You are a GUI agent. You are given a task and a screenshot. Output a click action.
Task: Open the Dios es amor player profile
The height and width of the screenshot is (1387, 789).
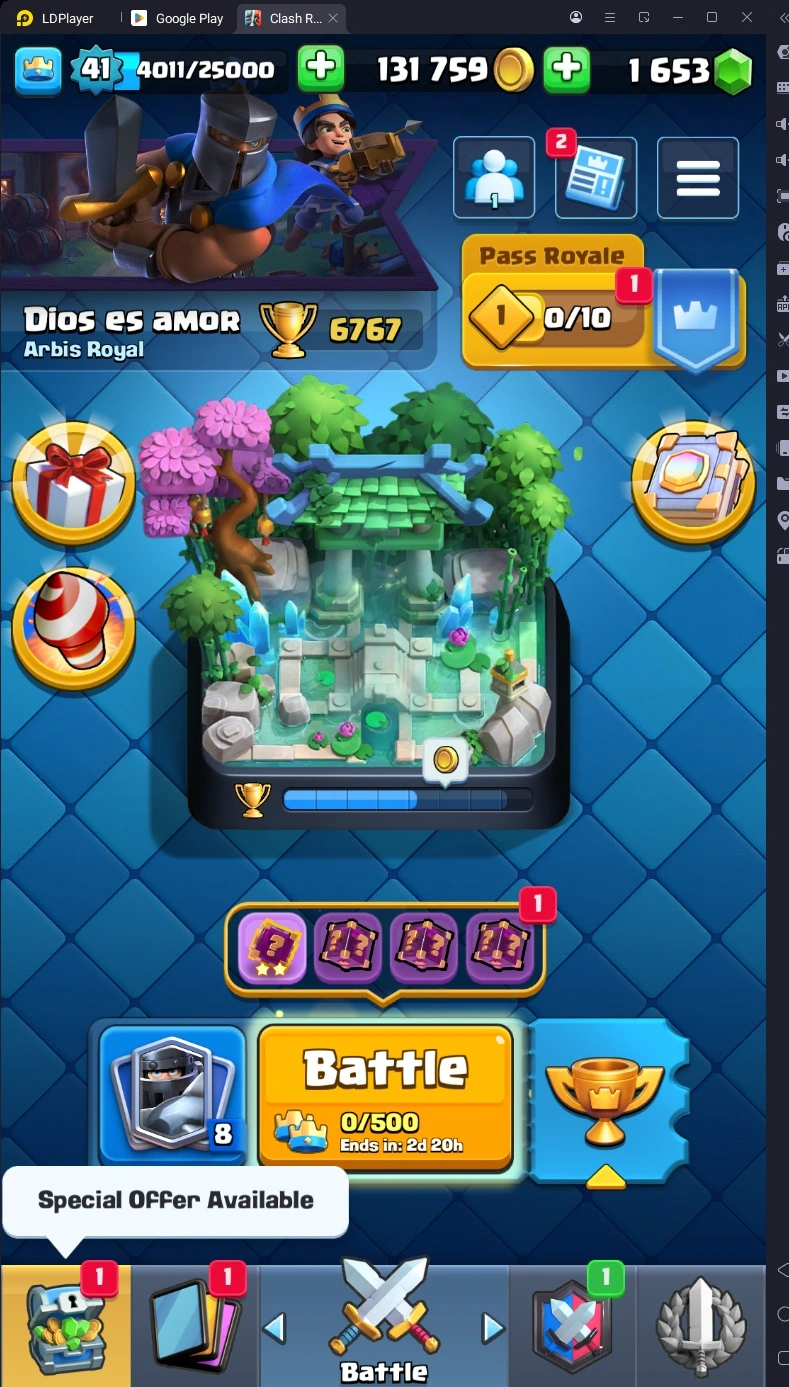point(132,331)
